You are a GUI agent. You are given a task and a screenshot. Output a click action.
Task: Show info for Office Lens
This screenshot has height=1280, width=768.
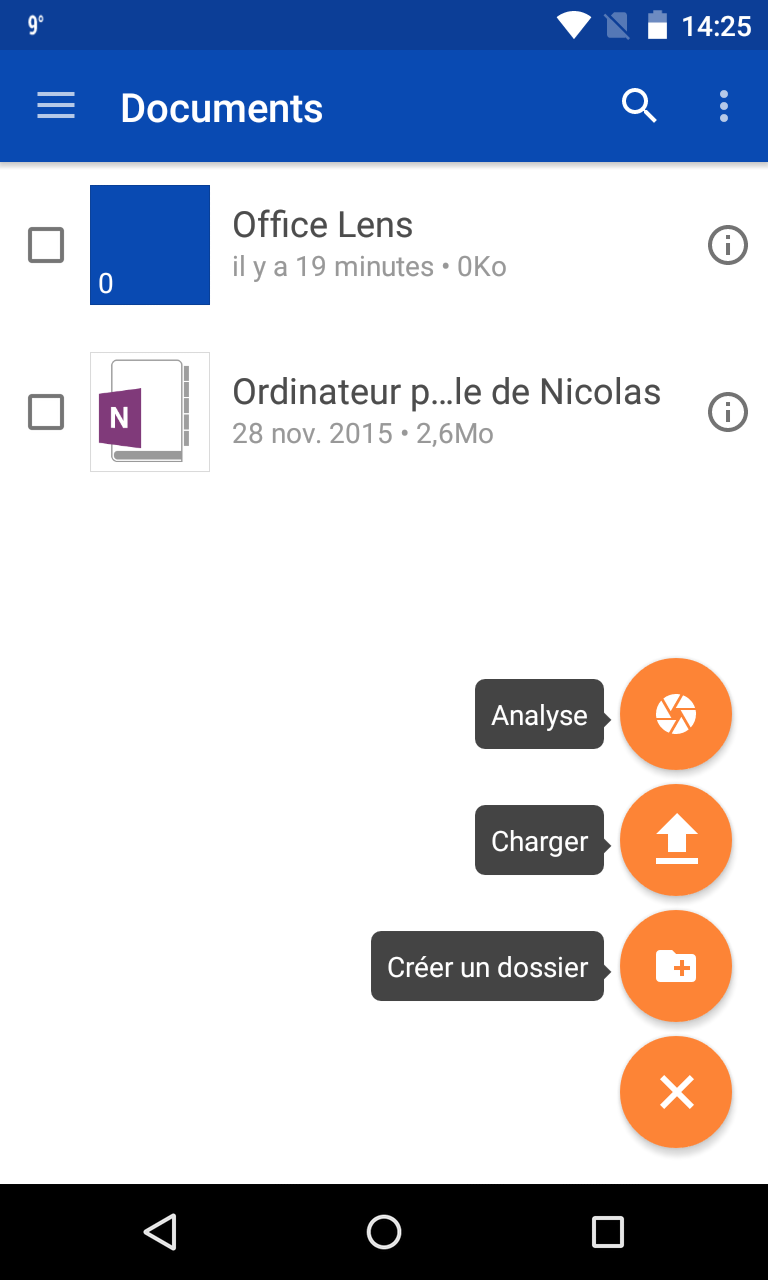coord(728,245)
